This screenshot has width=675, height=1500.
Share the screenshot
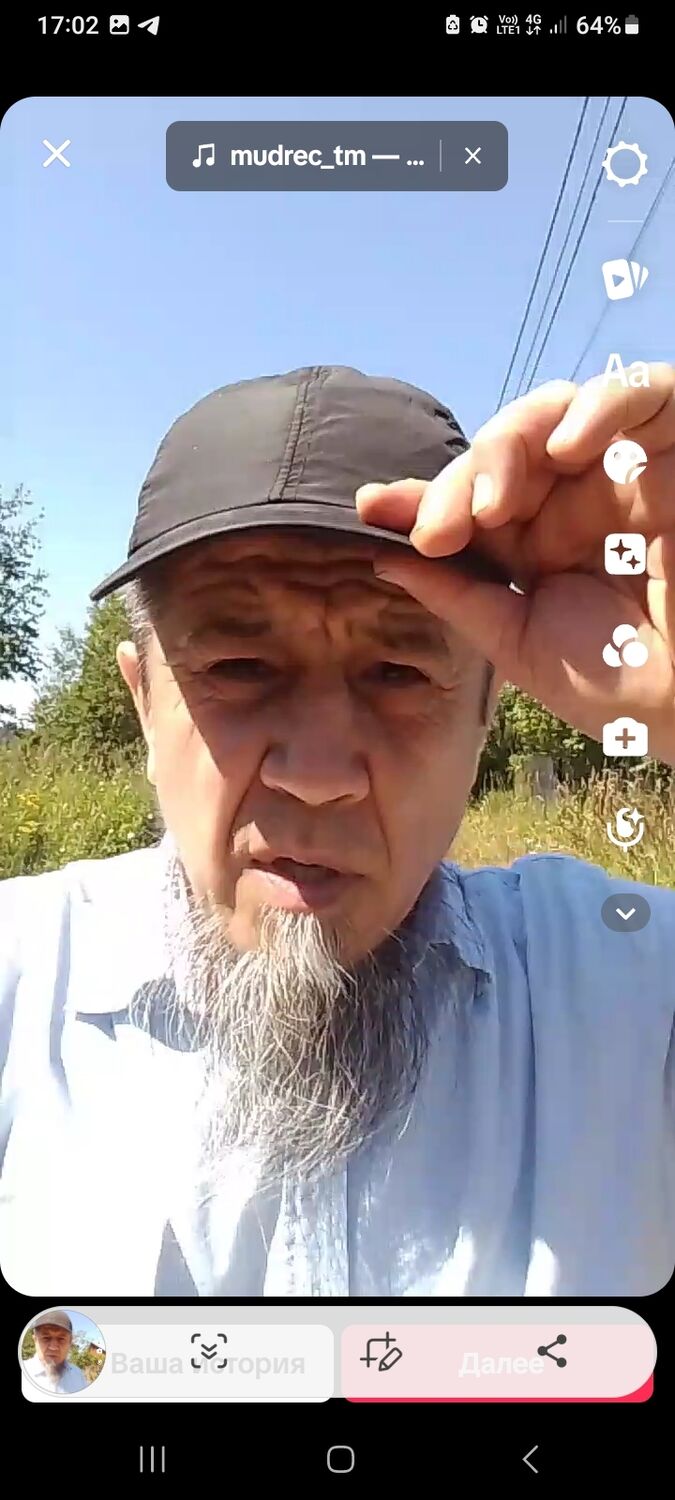[x=552, y=1352]
